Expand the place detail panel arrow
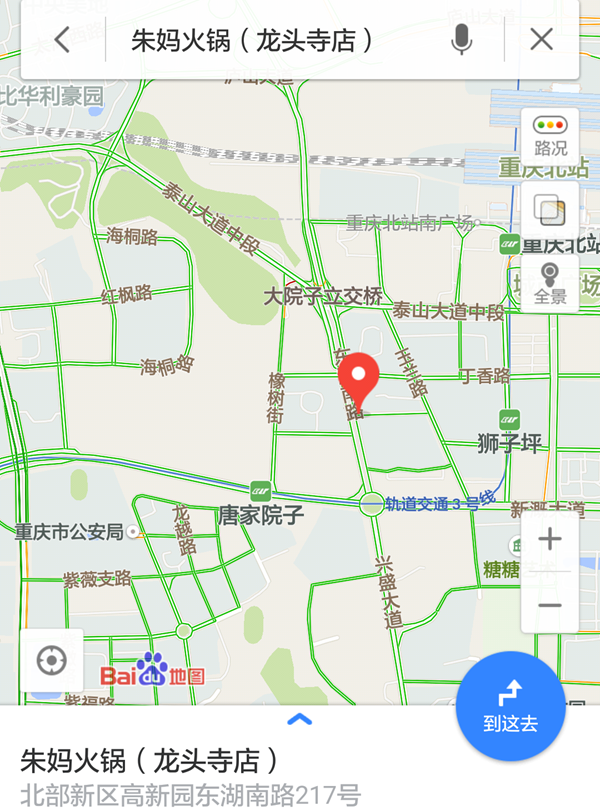600x811 pixels. pos(299,719)
